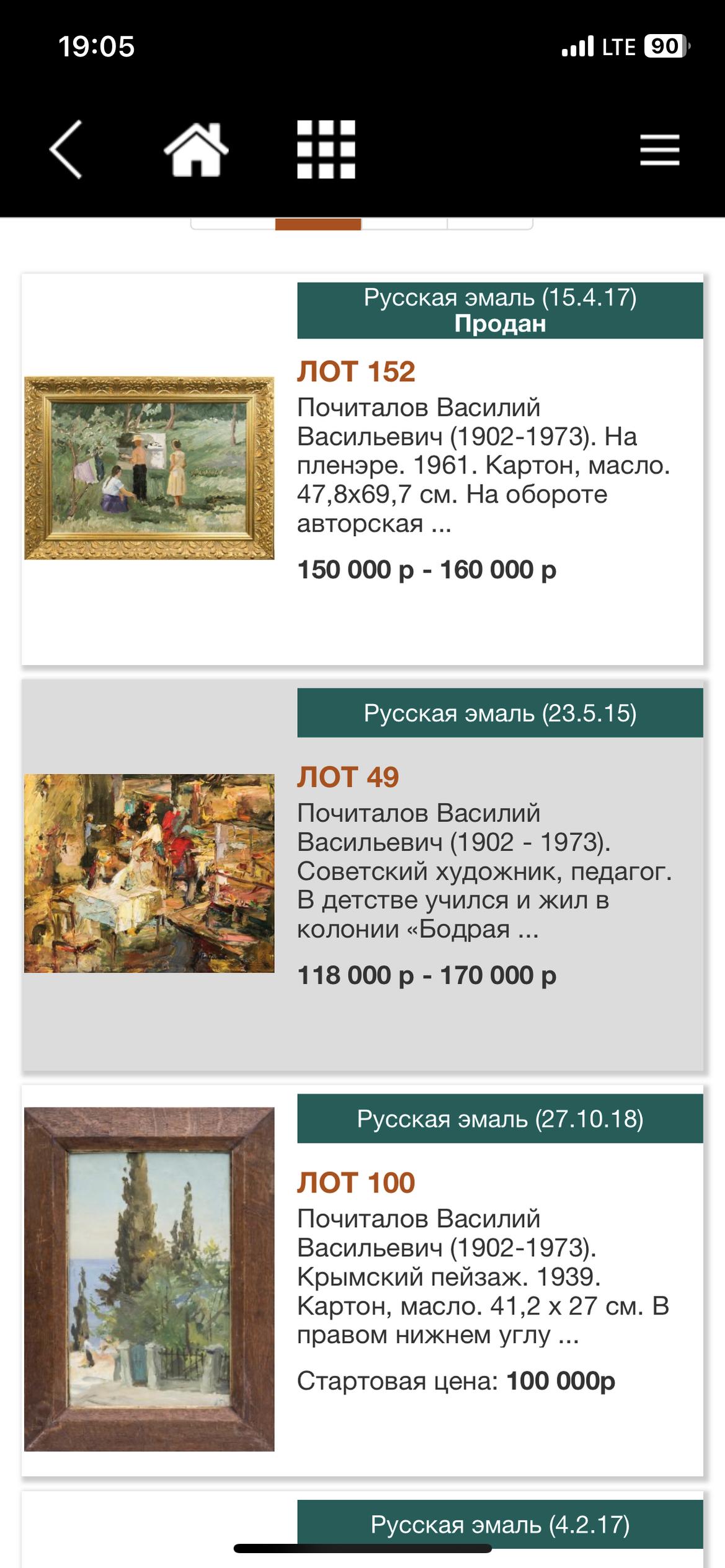The image size is (725, 1568).
Task: Open the hamburger menu
Action: pos(659,149)
